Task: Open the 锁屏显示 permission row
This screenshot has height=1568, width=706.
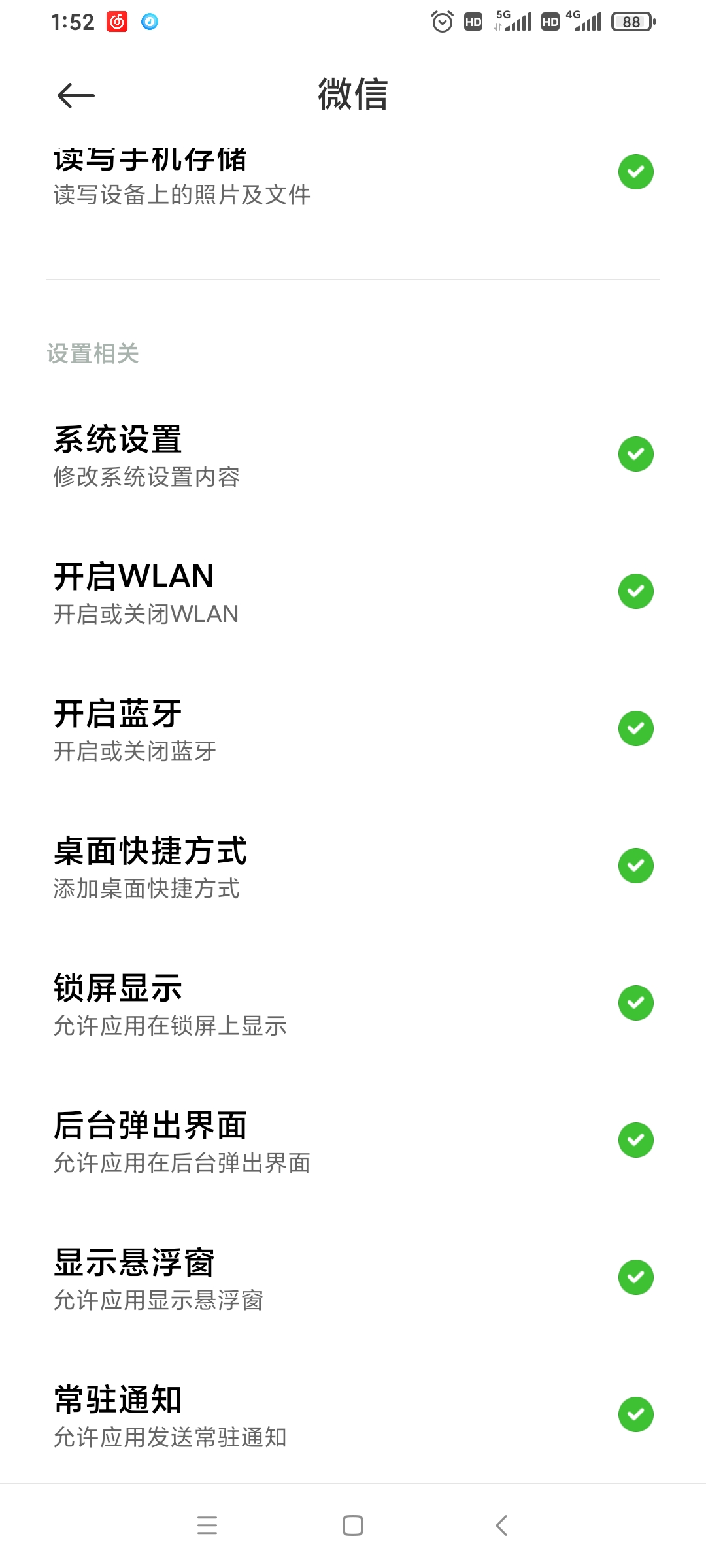Action: (x=353, y=1004)
